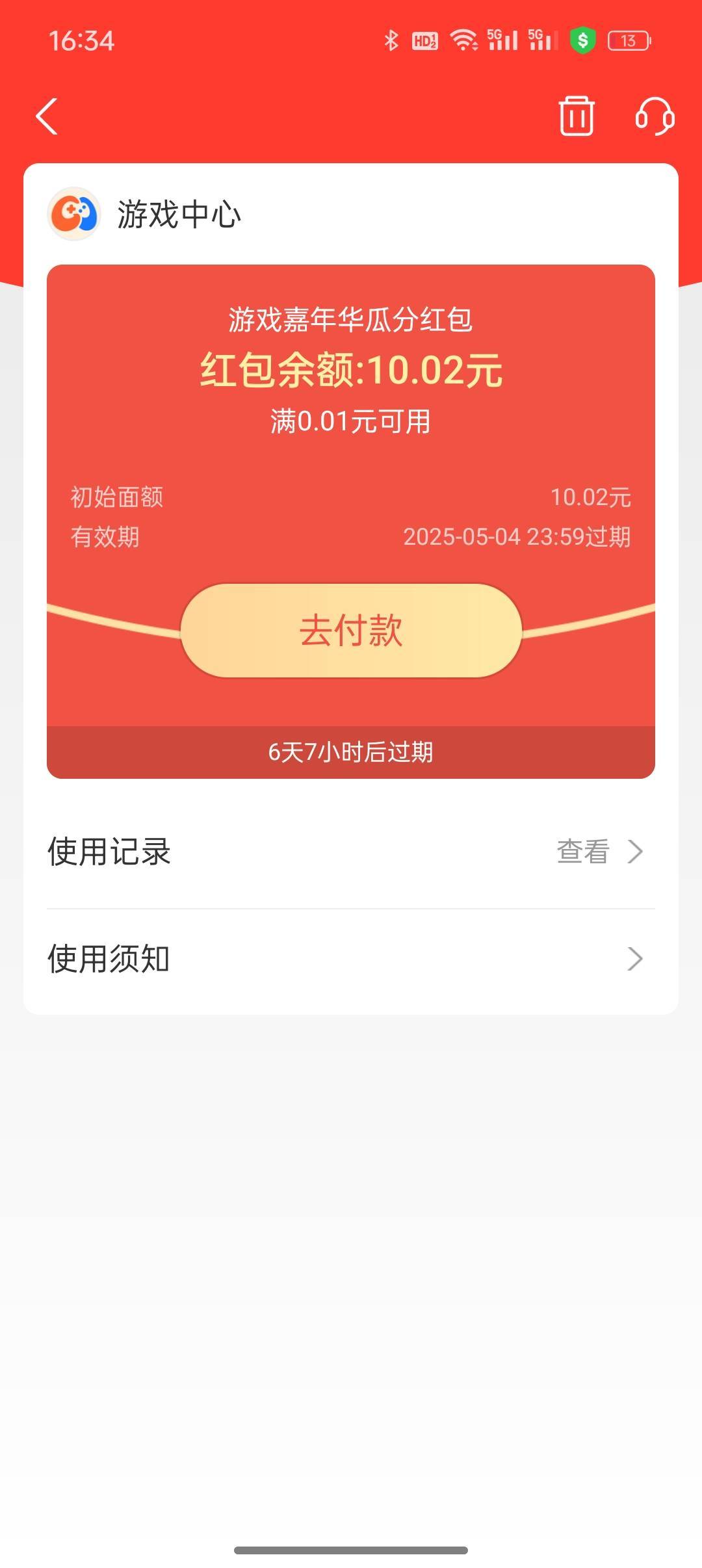Delete this red packet with trash icon

(577, 116)
